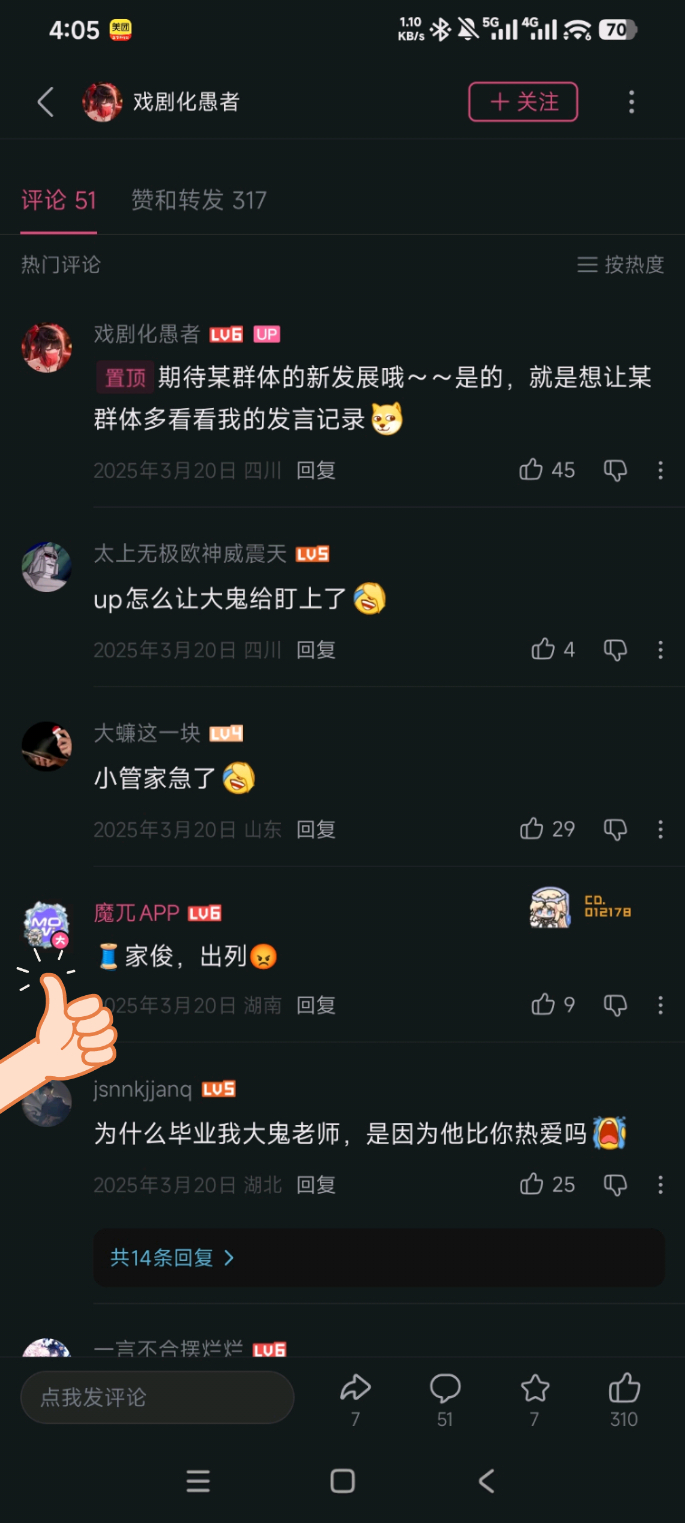Viewport: 685px width, 1523px height.
Task: Like the comment 小管家急了
Action: tap(532, 829)
